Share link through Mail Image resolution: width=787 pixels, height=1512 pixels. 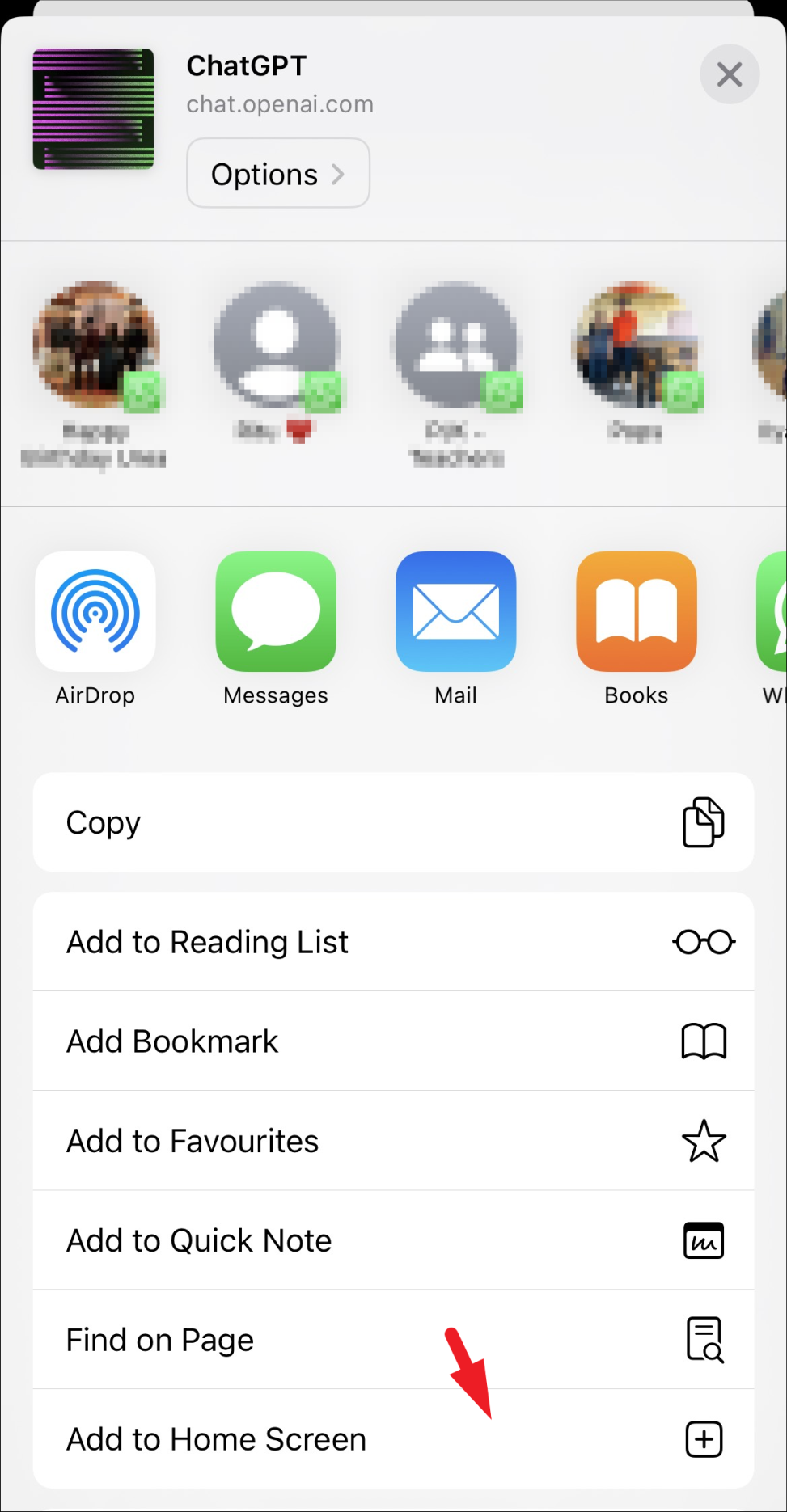(x=455, y=612)
